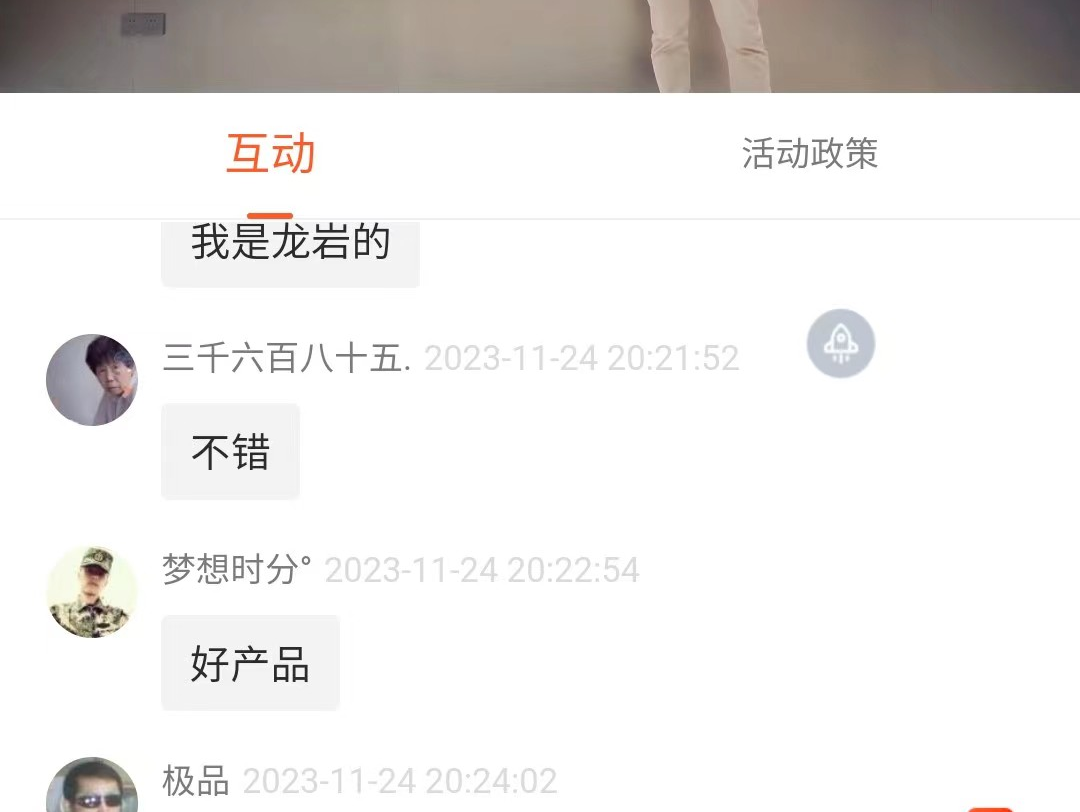Switch to the 互动 tab

(270, 154)
